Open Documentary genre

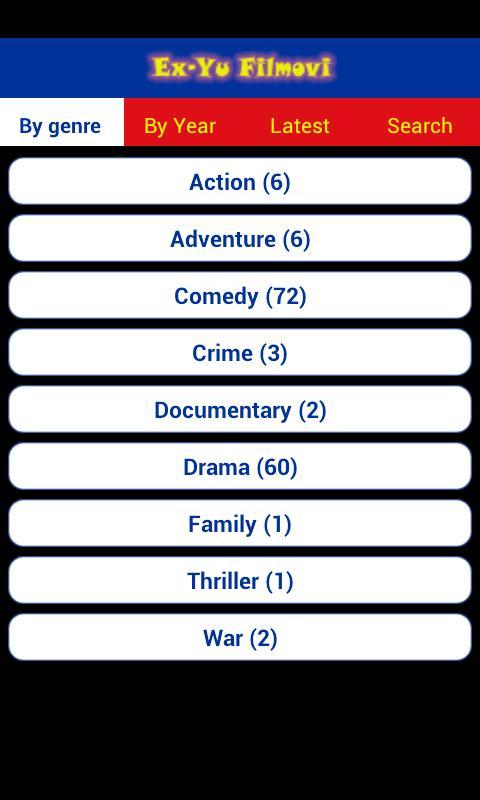240,410
